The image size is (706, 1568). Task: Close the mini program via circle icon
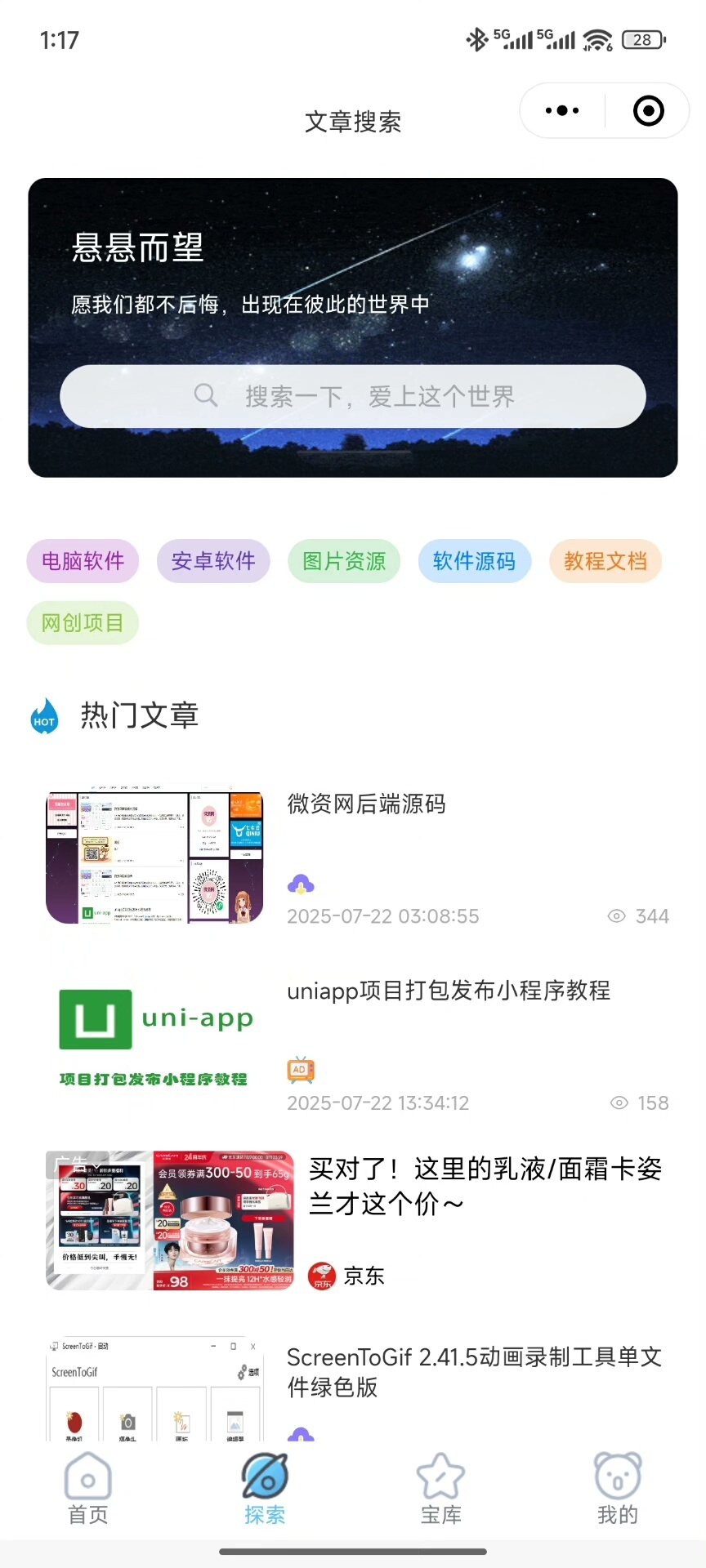[x=649, y=111]
